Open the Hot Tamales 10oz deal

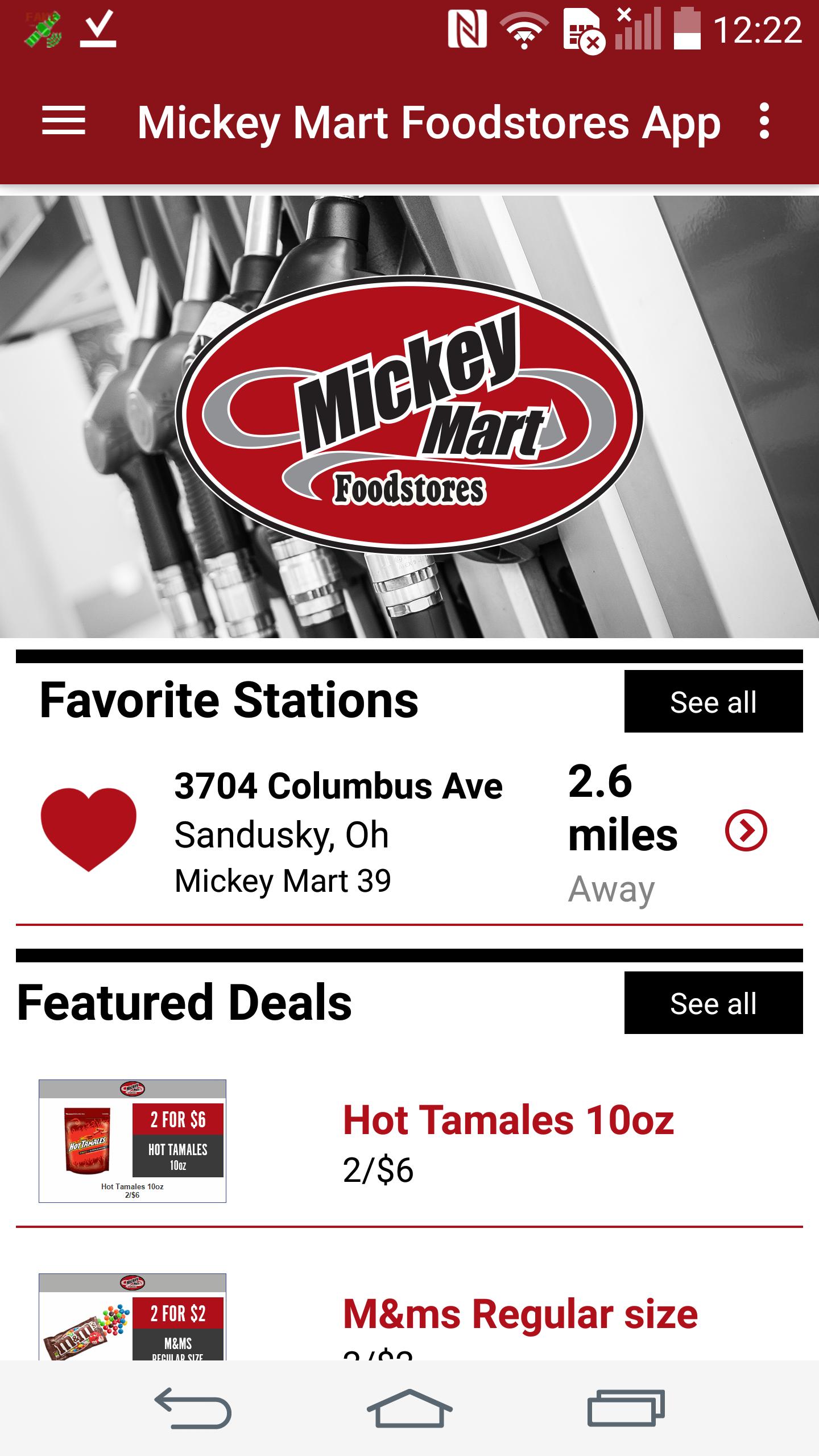point(509,1119)
